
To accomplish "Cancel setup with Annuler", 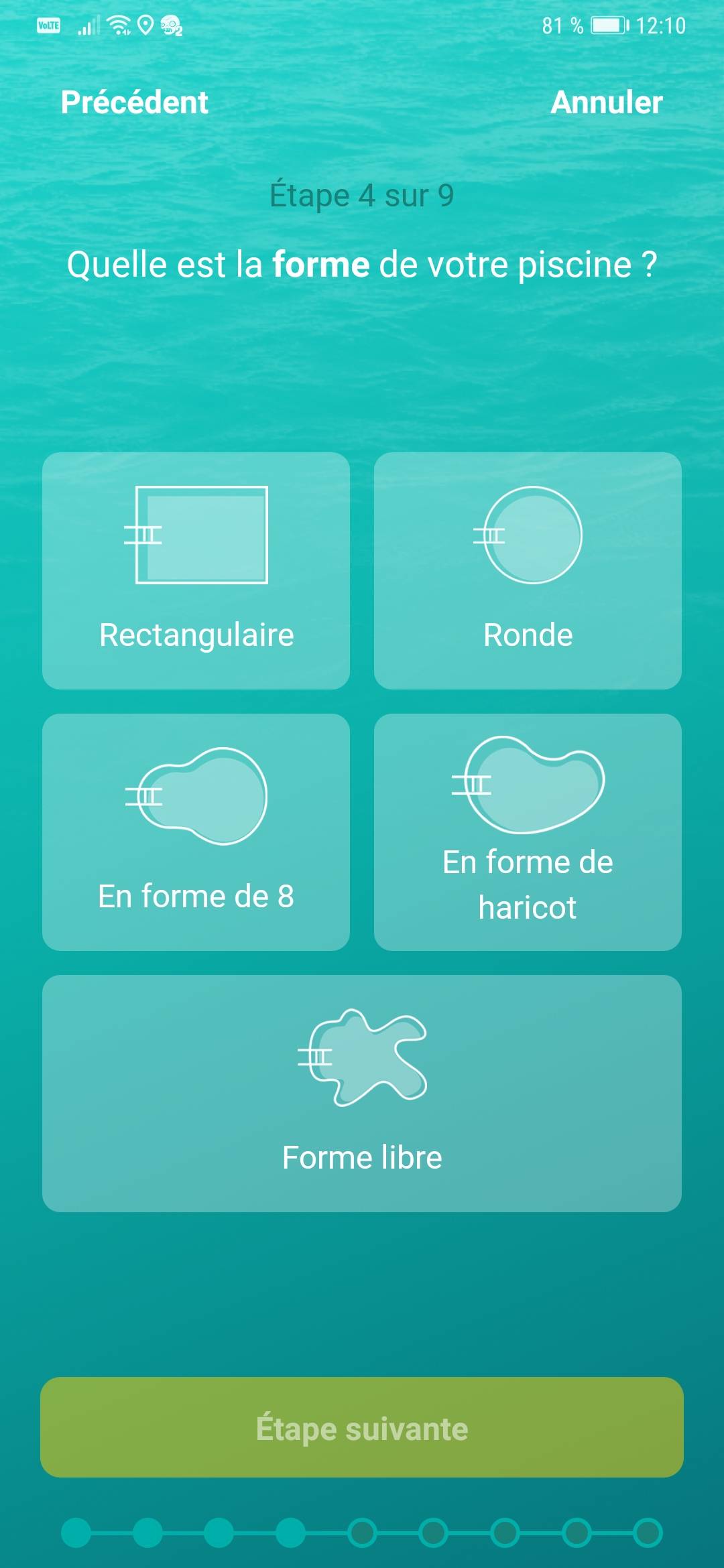I will [606, 103].
